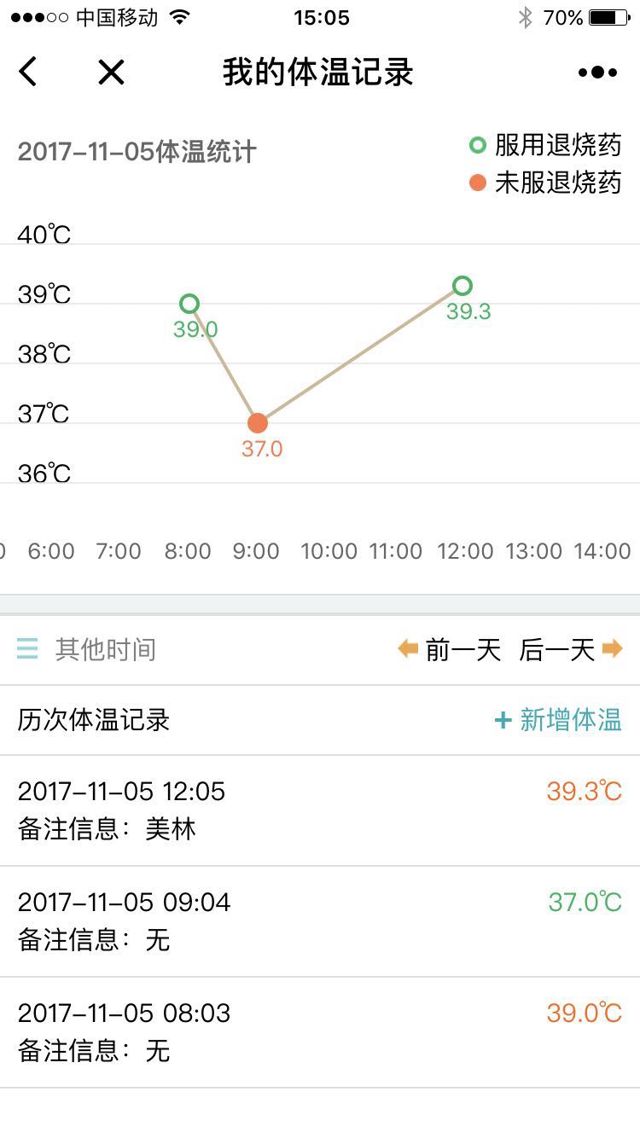Go to previous day 前一天
Image resolution: width=640 pixels, height=1138 pixels.
pos(450,650)
